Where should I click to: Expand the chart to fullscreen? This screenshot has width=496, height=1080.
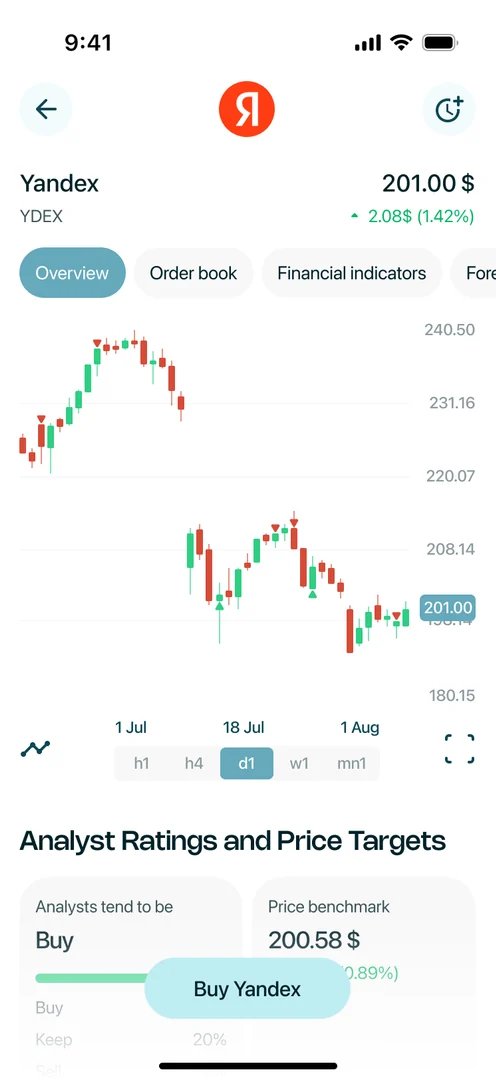(459, 749)
